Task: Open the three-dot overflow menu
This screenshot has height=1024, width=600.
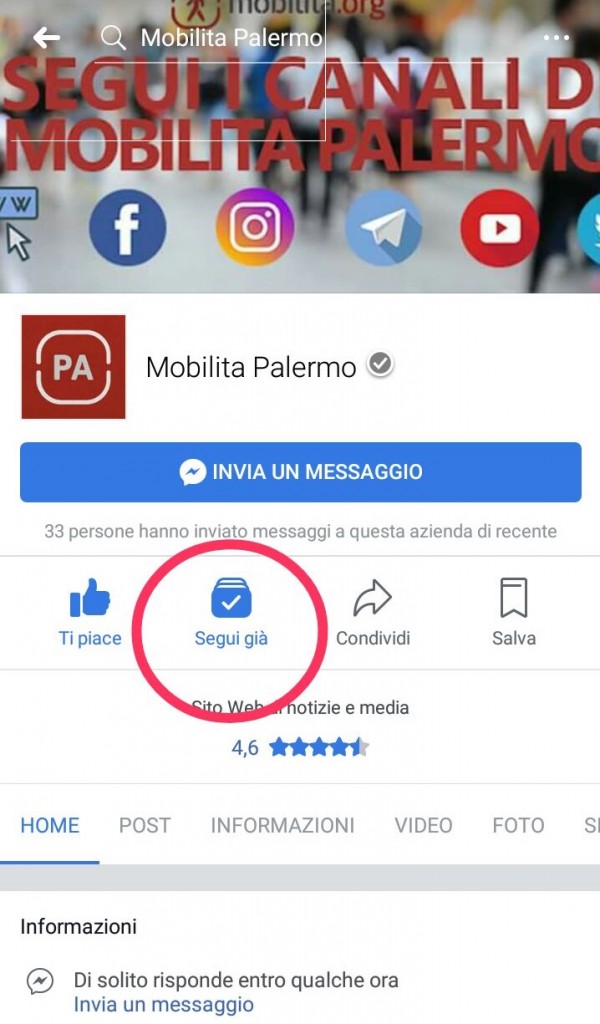Action: point(556,38)
